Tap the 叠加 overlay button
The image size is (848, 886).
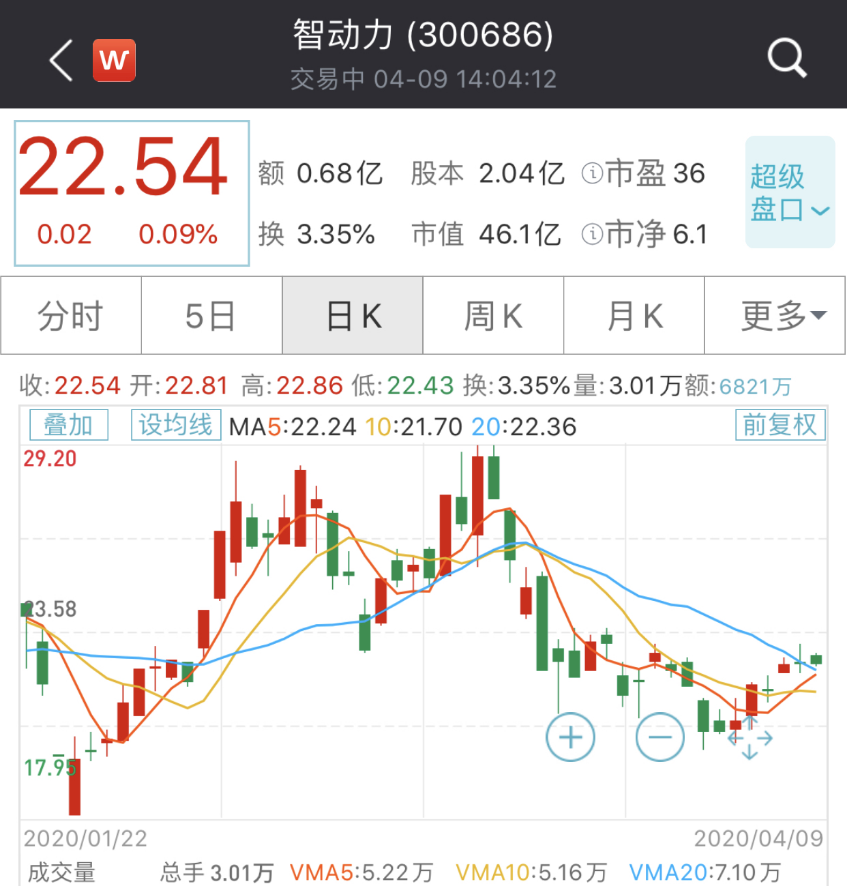(68, 425)
